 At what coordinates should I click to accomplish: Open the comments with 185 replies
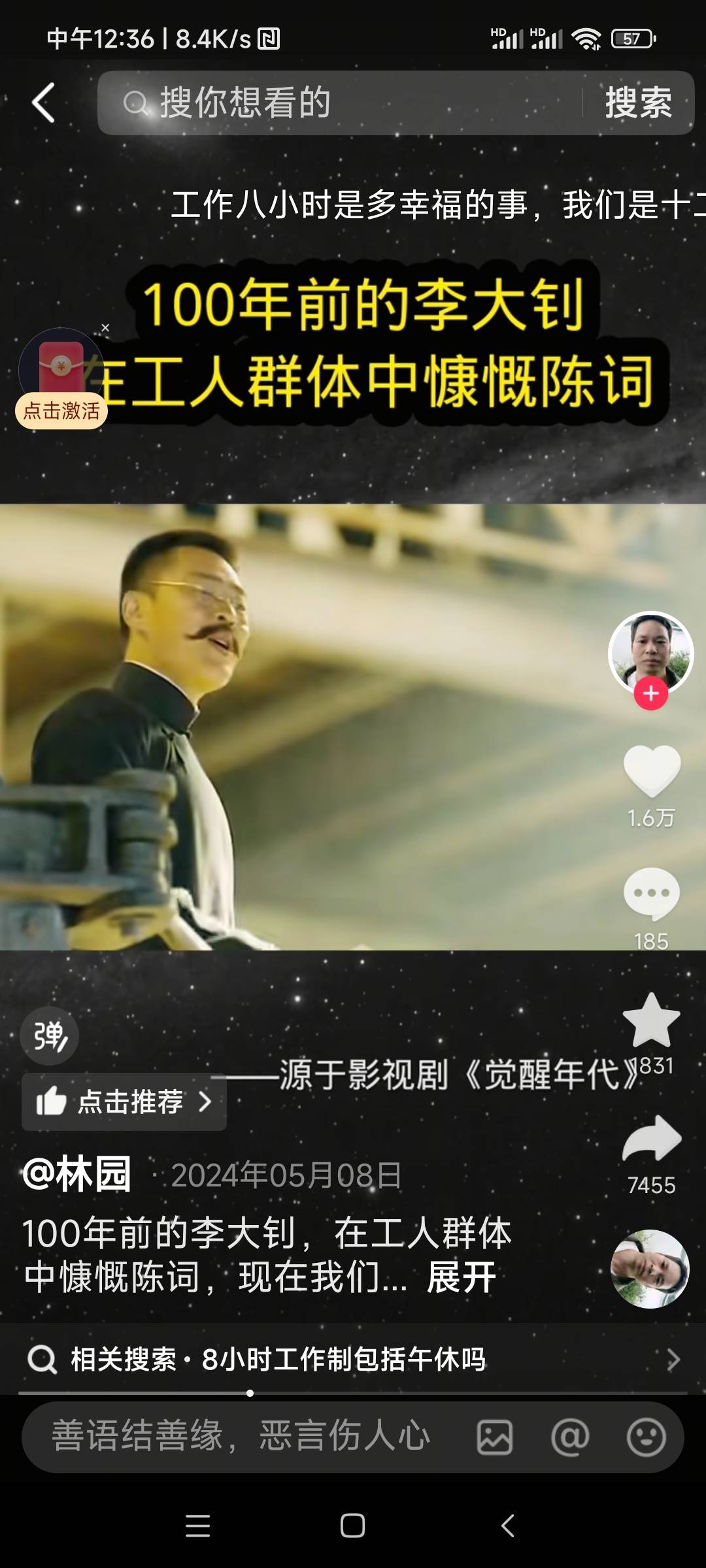(652, 894)
